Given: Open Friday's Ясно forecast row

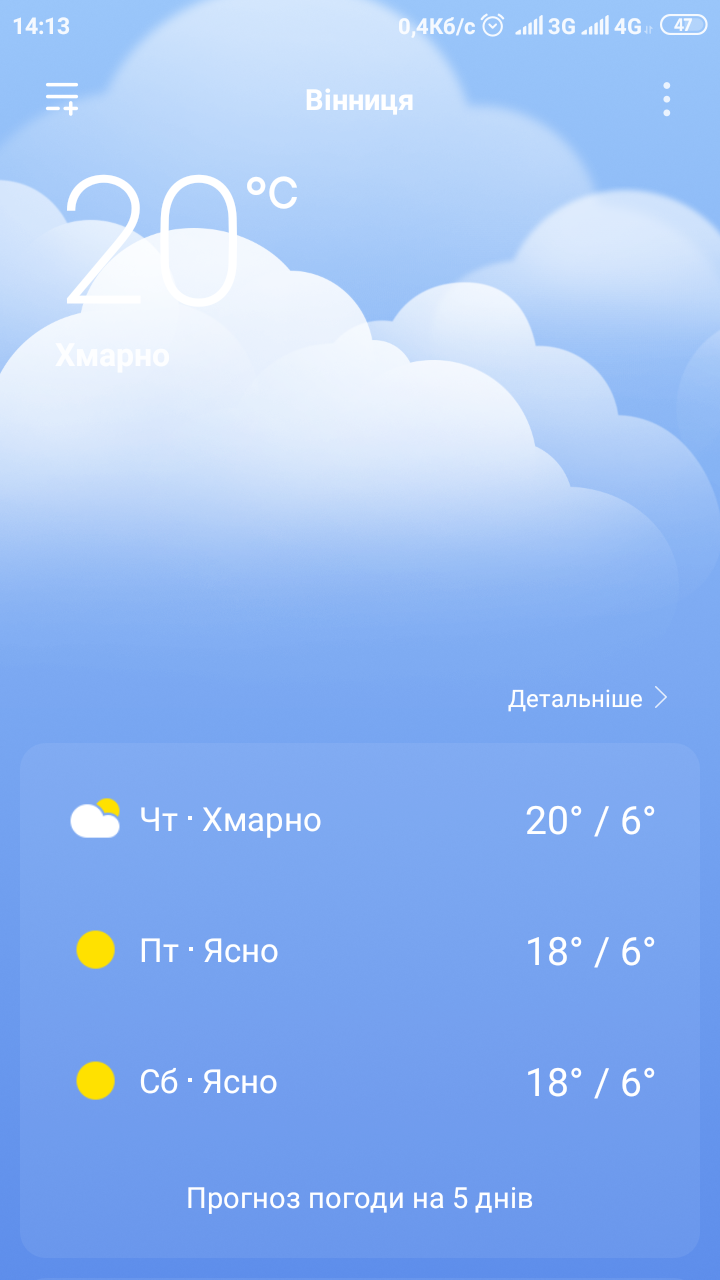Looking at the screenshot, I should point(360,951).
